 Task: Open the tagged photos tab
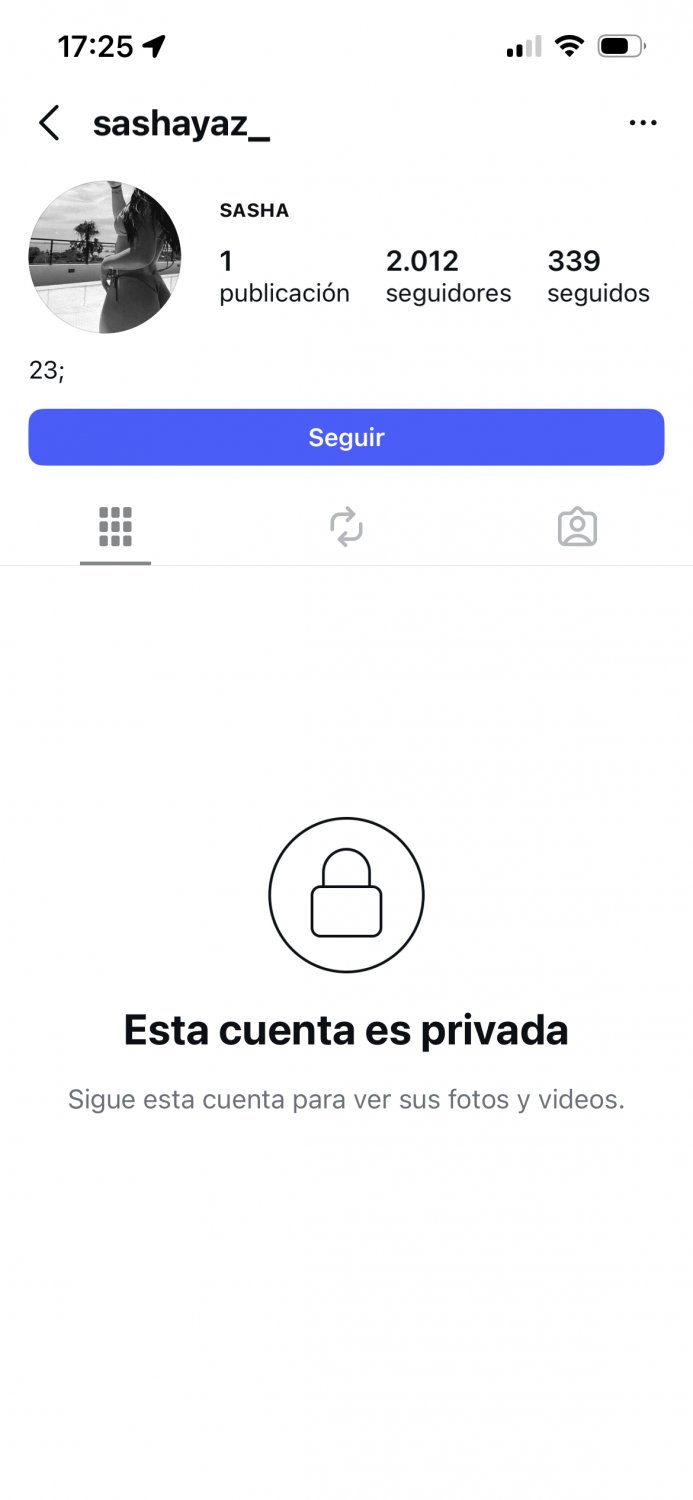577,527
